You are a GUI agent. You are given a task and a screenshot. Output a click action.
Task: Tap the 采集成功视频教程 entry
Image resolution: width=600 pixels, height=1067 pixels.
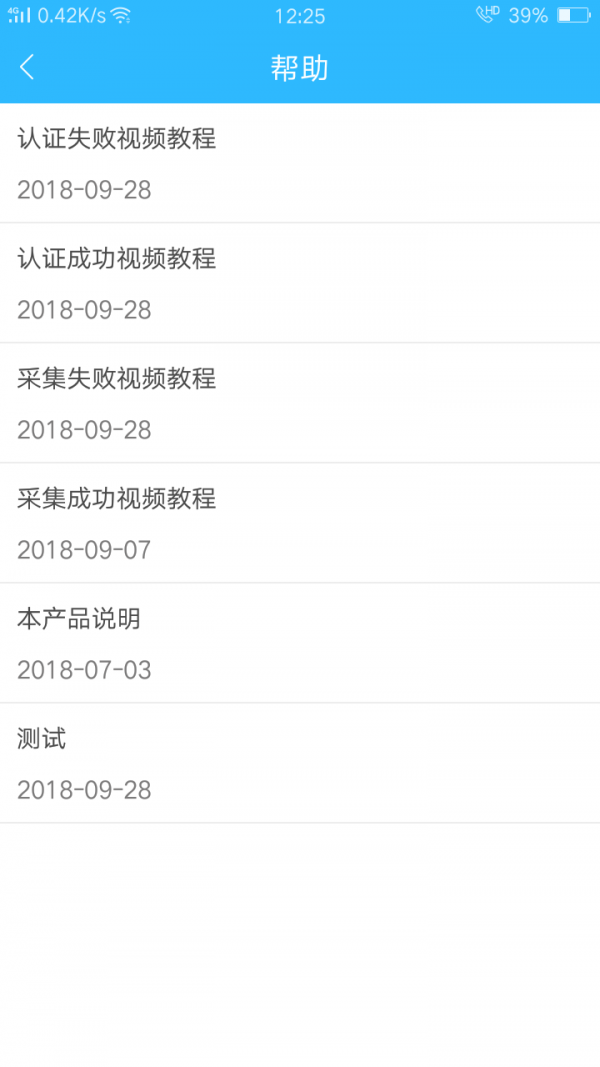pyautogui.click(x=300, y=522)
